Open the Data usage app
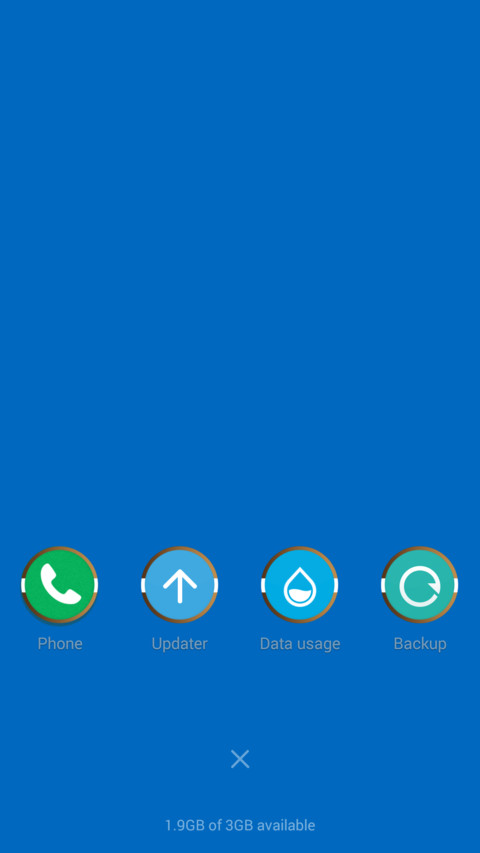Screen dimensions: 480x853 300,585
